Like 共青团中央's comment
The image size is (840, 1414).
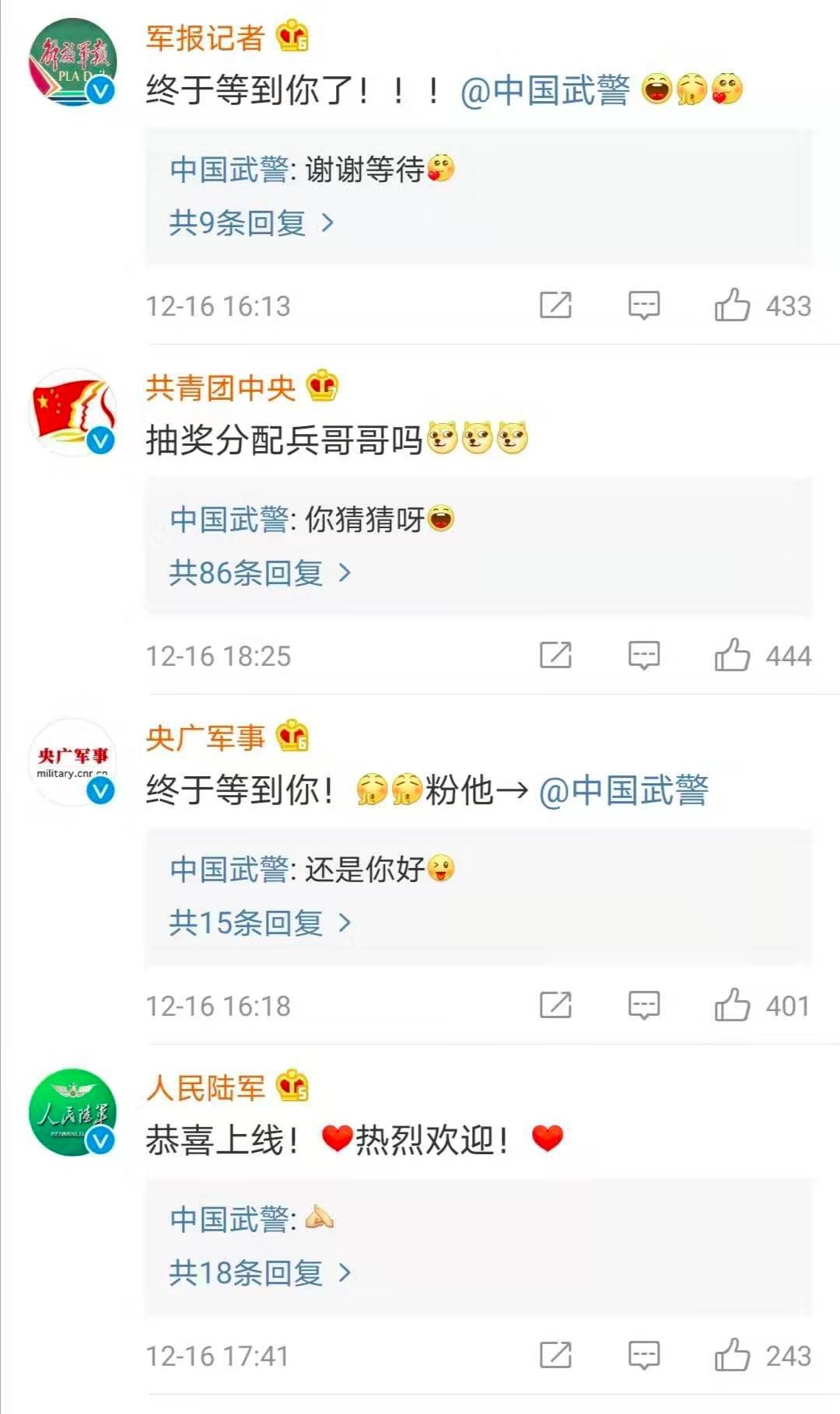(x=733, y=655)
